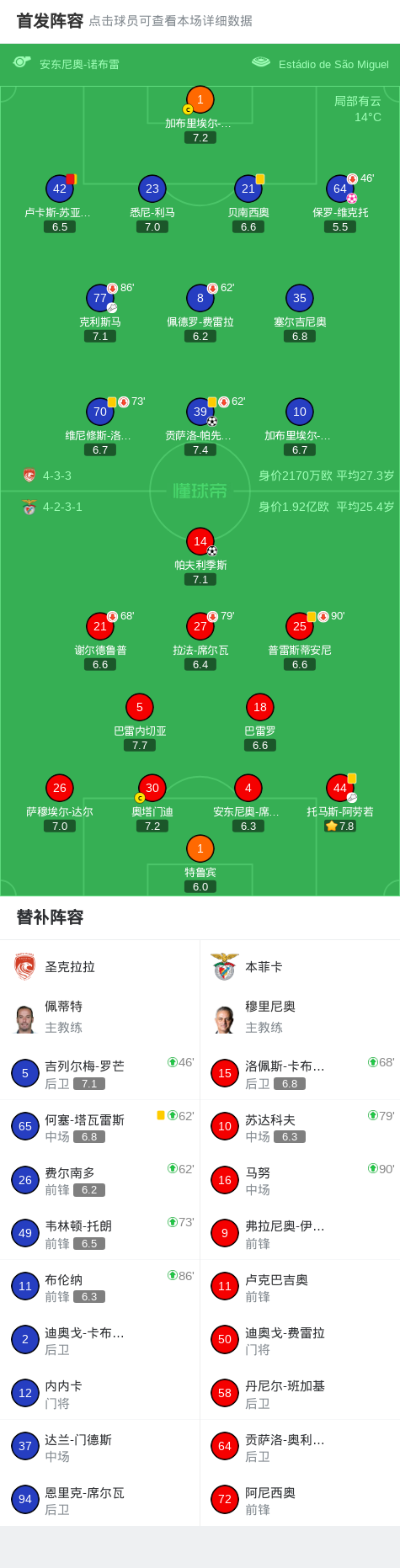Open player 39 贡萨洛-帕先 details
Image resolution: width=400 pixels, height=1568 pixels.
pos(200,427)
